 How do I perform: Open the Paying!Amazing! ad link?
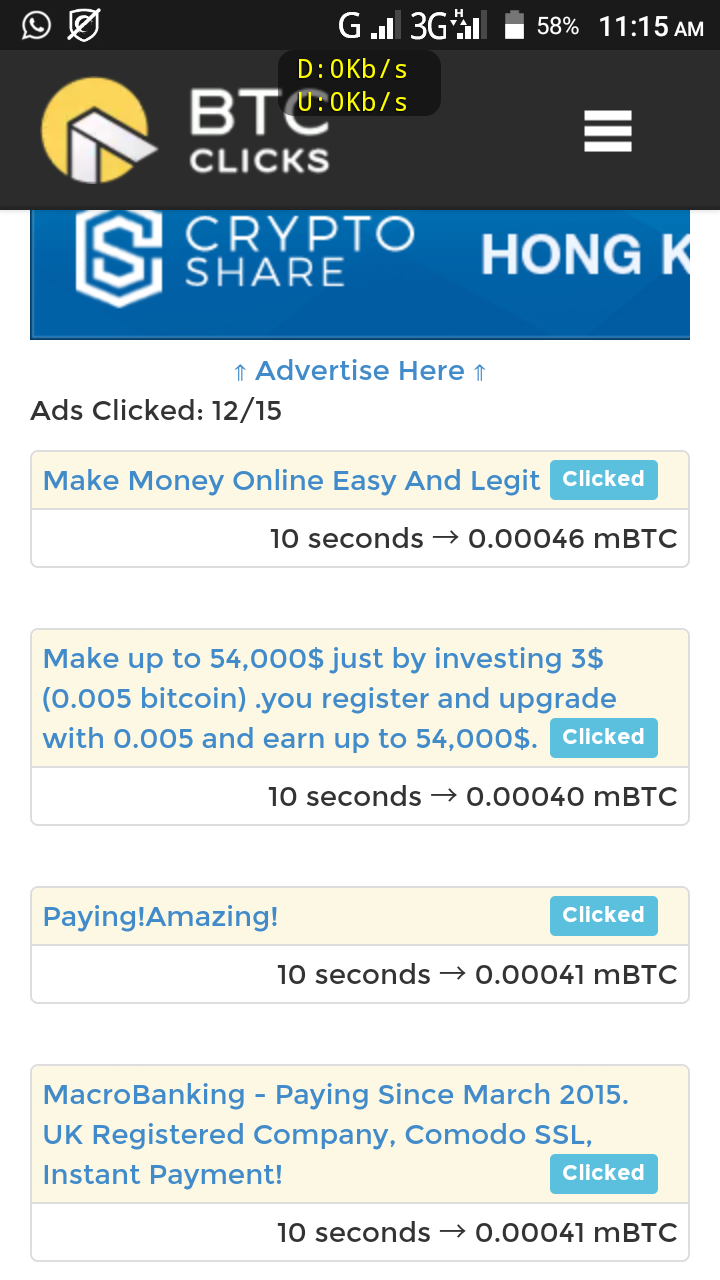pos(160,916)
